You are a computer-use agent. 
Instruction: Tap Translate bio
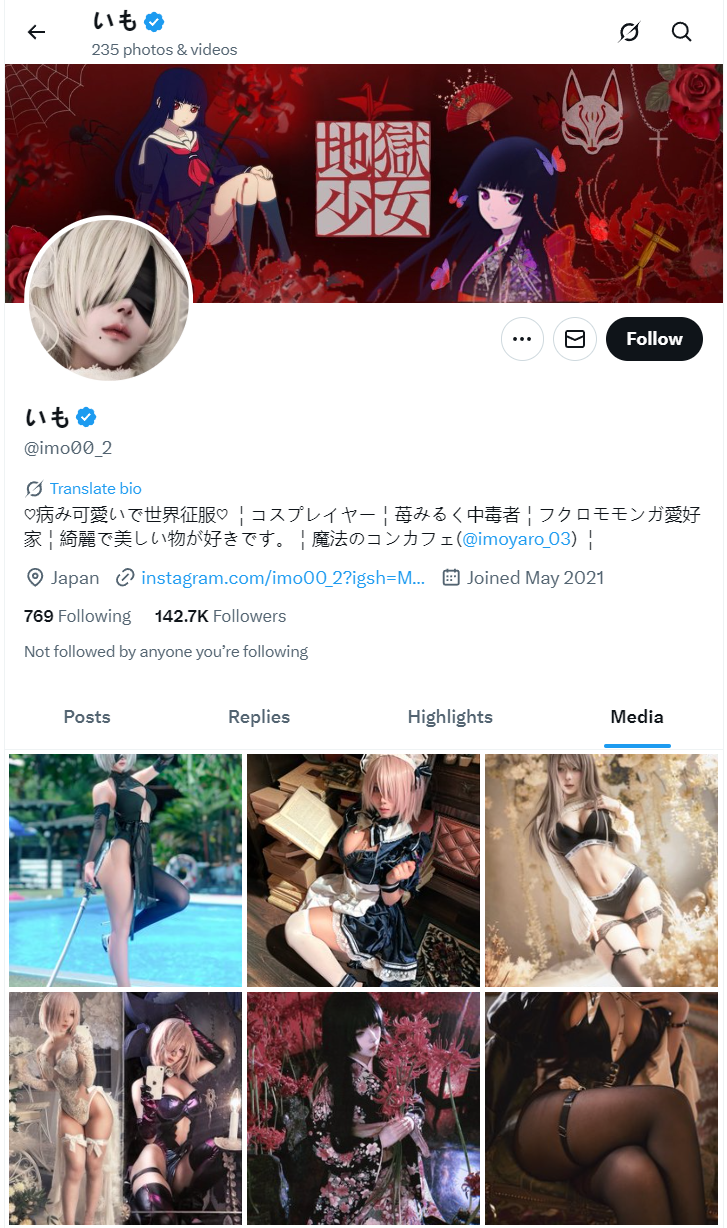[x=95, y=488]
